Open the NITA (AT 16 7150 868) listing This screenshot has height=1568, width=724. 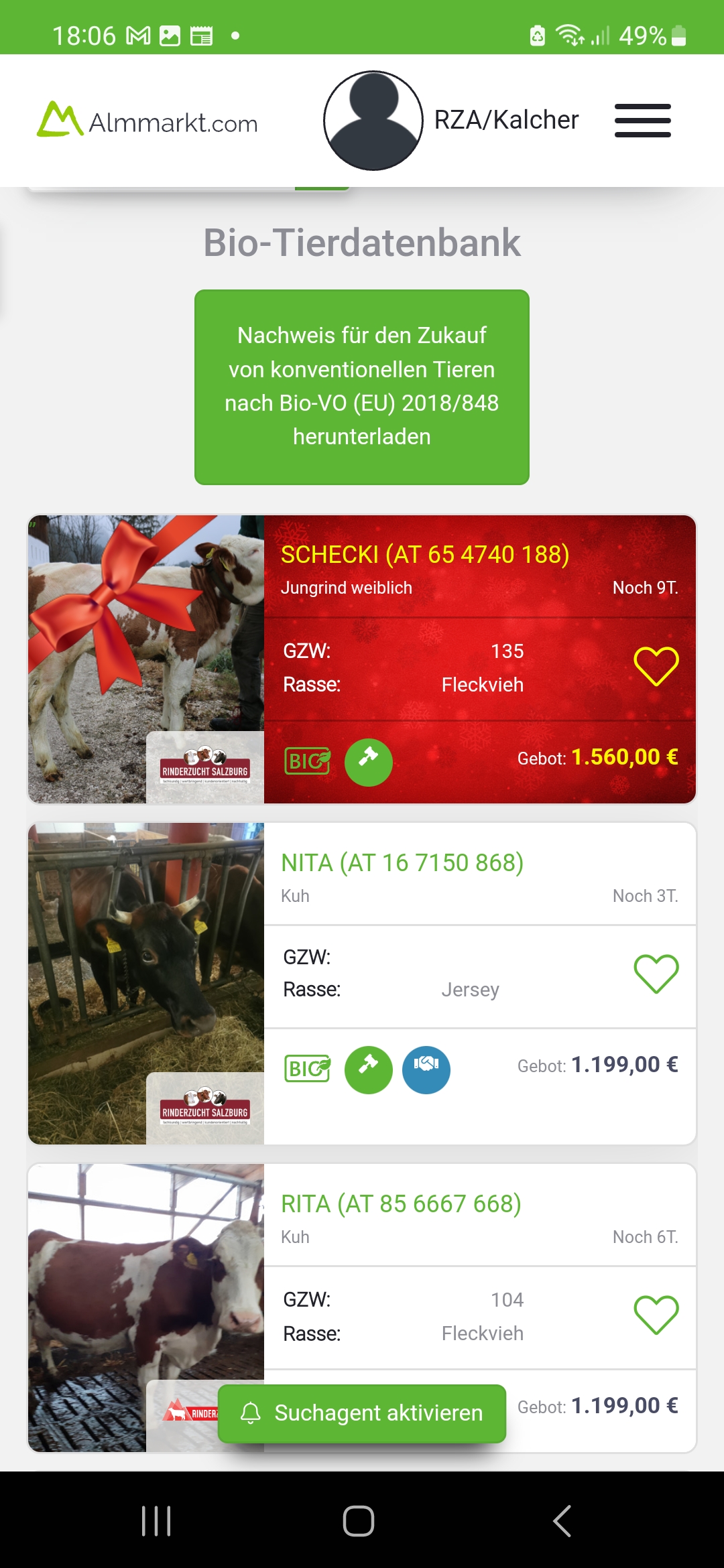[402, 863]
